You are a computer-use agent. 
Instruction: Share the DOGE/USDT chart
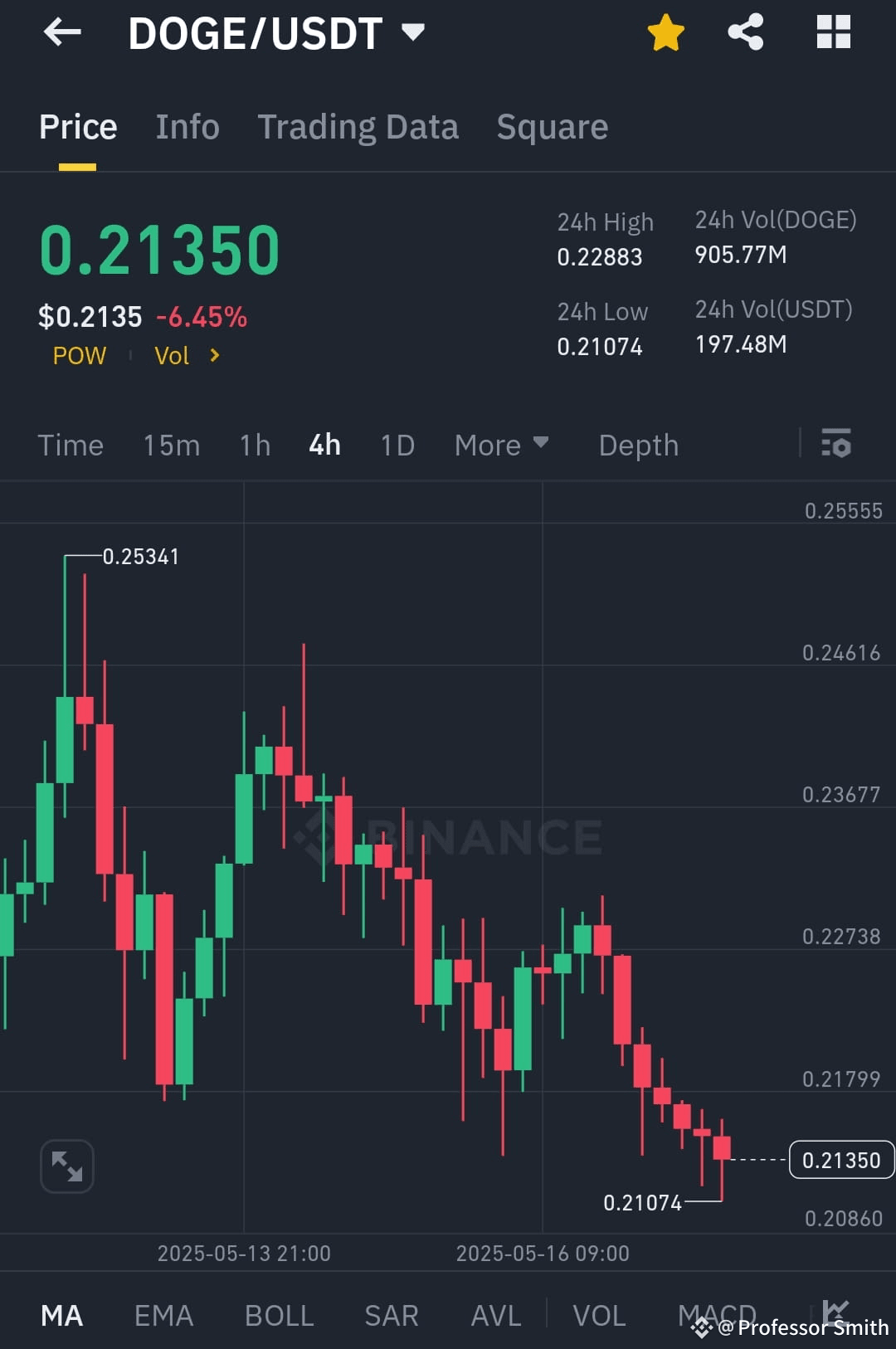coord(745,32)
